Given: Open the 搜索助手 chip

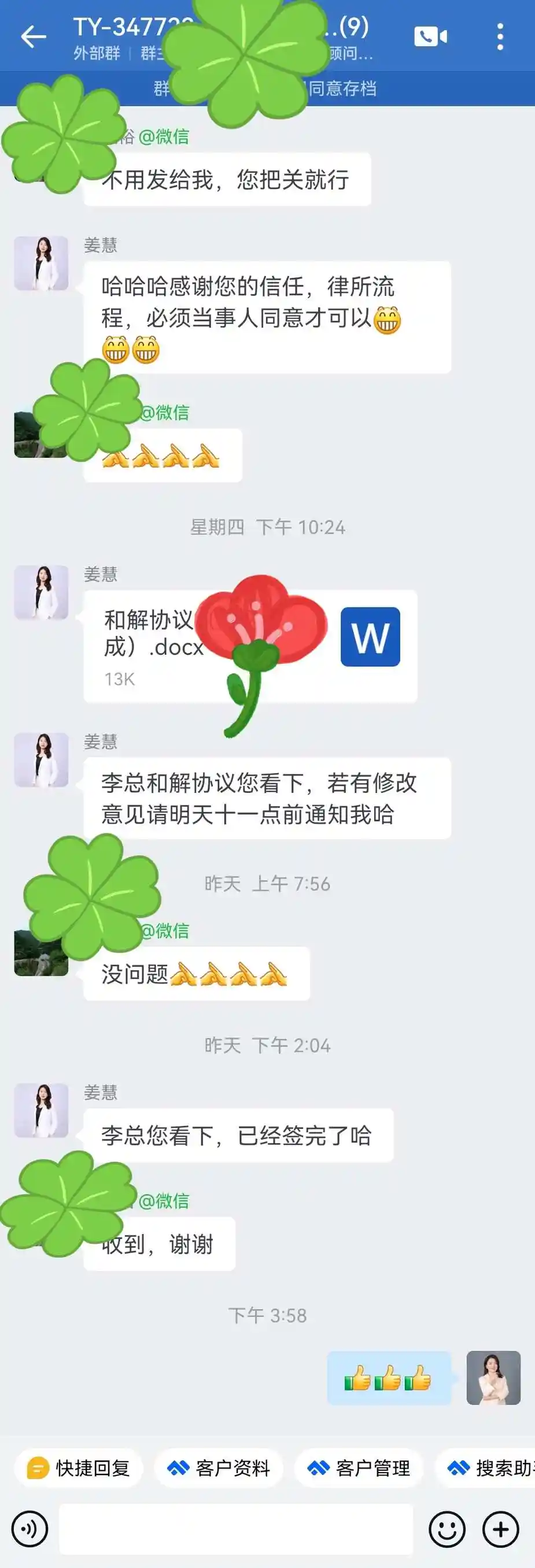Looking at the screenshot, I should [490, 1468].
